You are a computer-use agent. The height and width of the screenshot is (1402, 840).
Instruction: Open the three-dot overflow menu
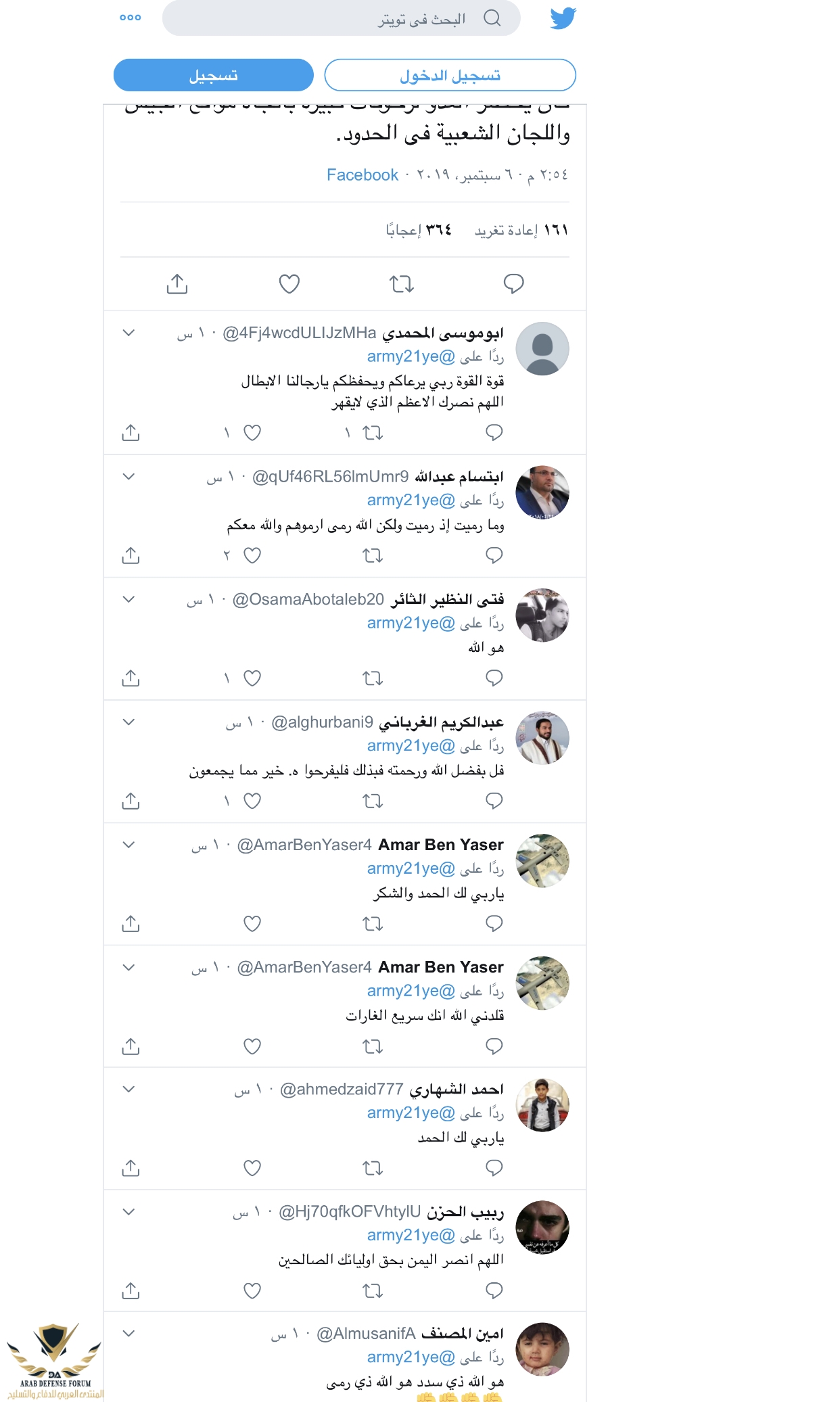click(130, 18)
